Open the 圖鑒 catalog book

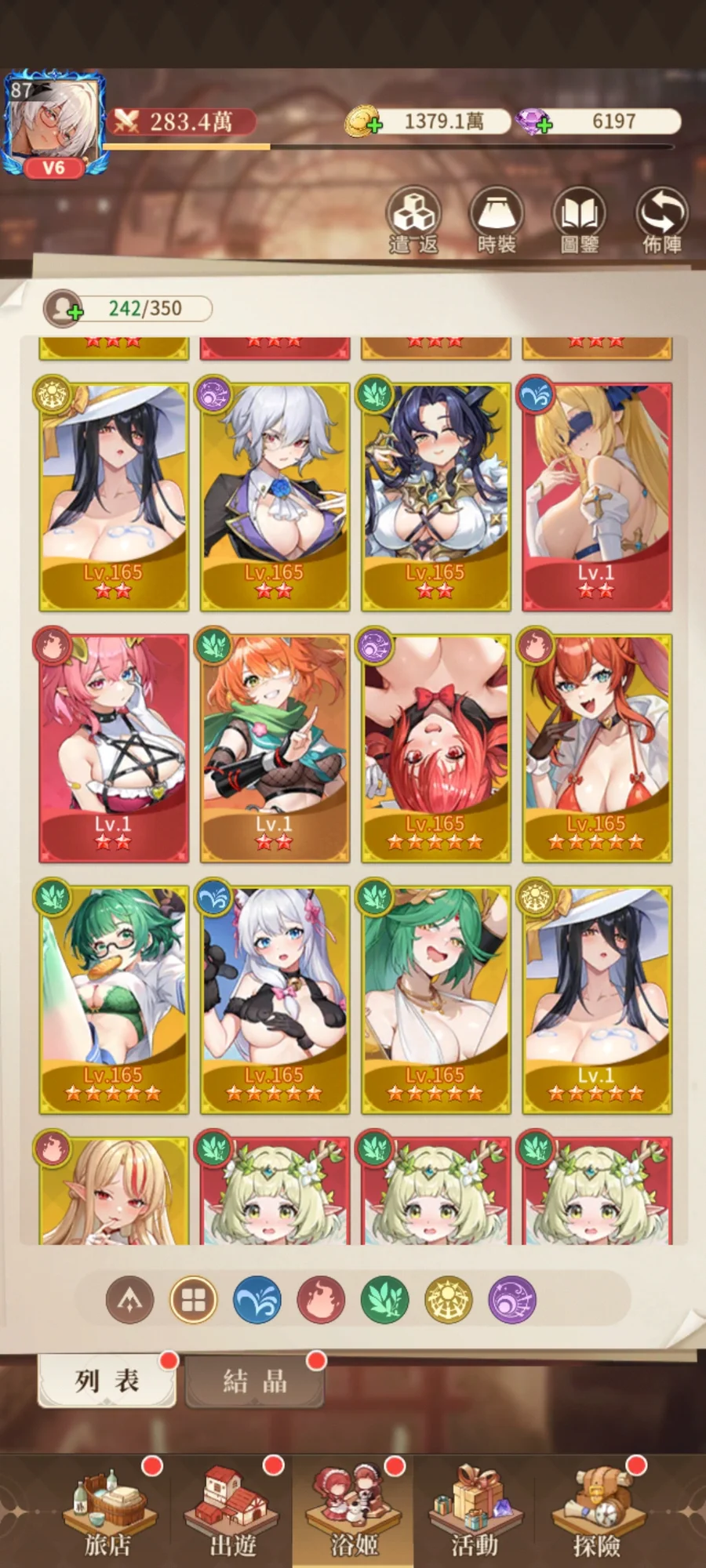point(580,220)
